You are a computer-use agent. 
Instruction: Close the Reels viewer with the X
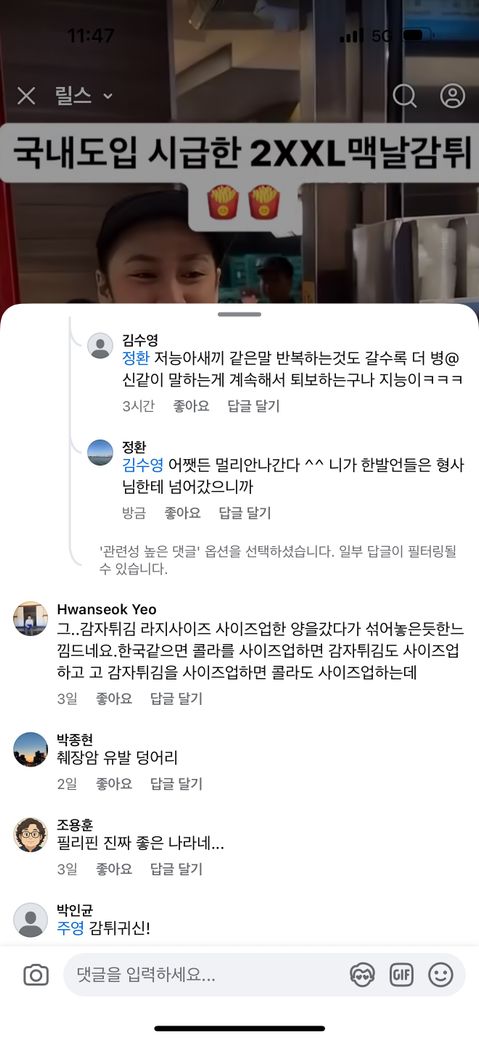point(26,96)
